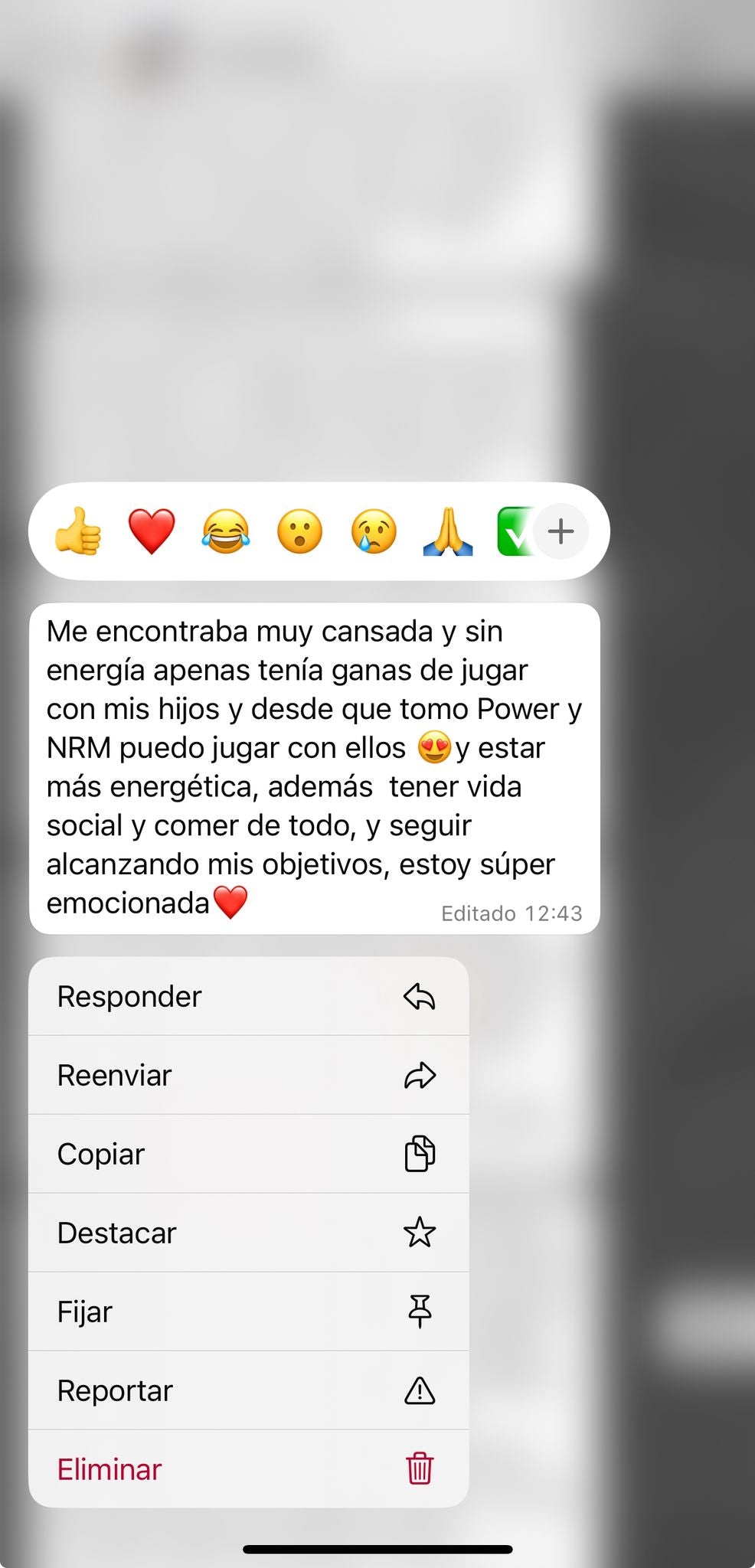This screenshot has width=755, height=1568.
Task: Delete the message with Eliminar
Action: point(248,1470)
